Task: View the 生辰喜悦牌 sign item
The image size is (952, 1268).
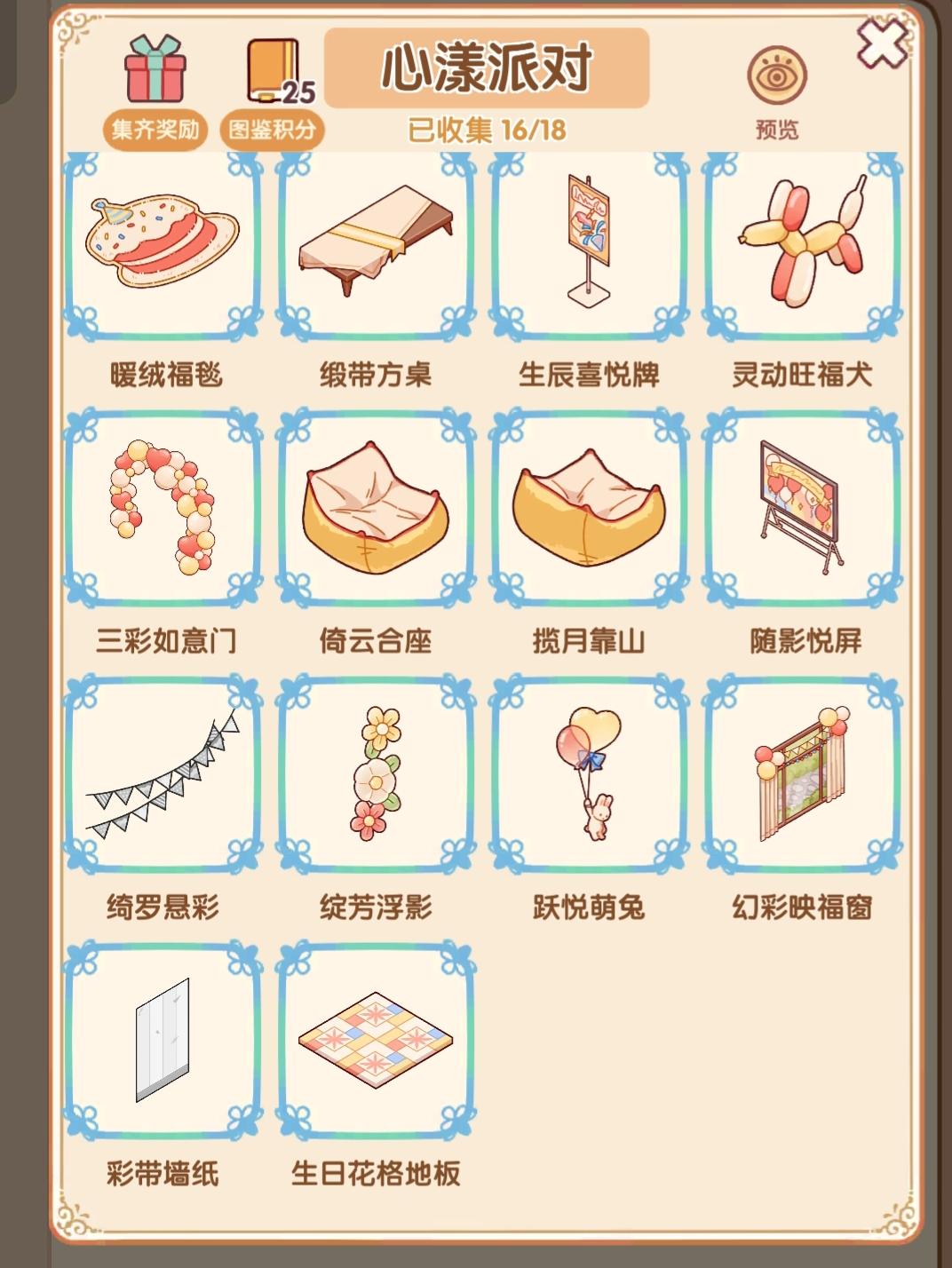Action: (x=589, y=245)
